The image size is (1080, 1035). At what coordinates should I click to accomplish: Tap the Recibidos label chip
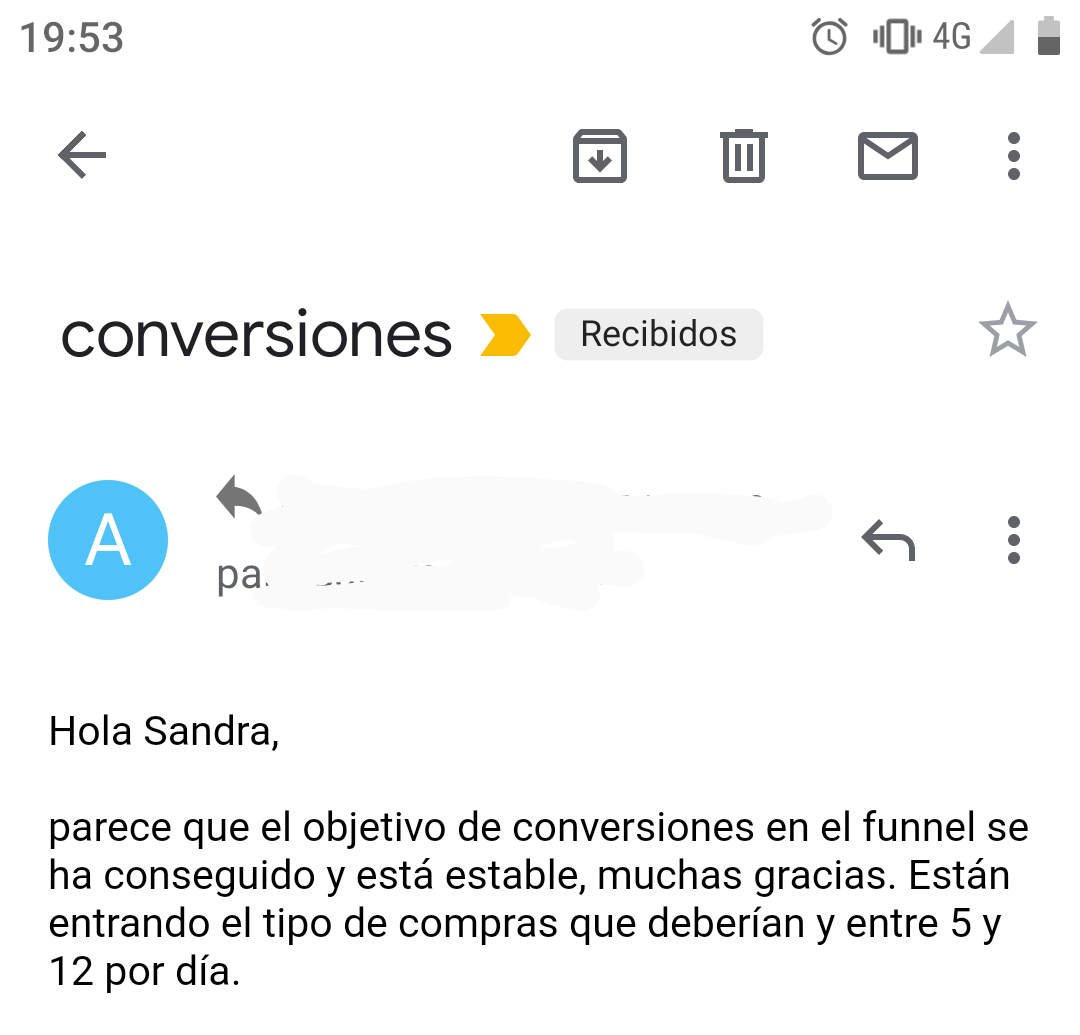(x=658, y=334)
